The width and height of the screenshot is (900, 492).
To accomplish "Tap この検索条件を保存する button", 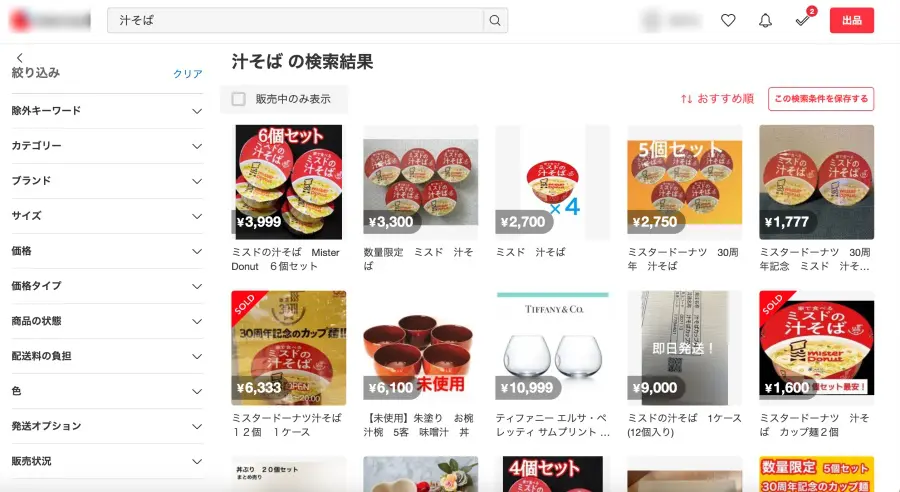I will click(820, 99).
